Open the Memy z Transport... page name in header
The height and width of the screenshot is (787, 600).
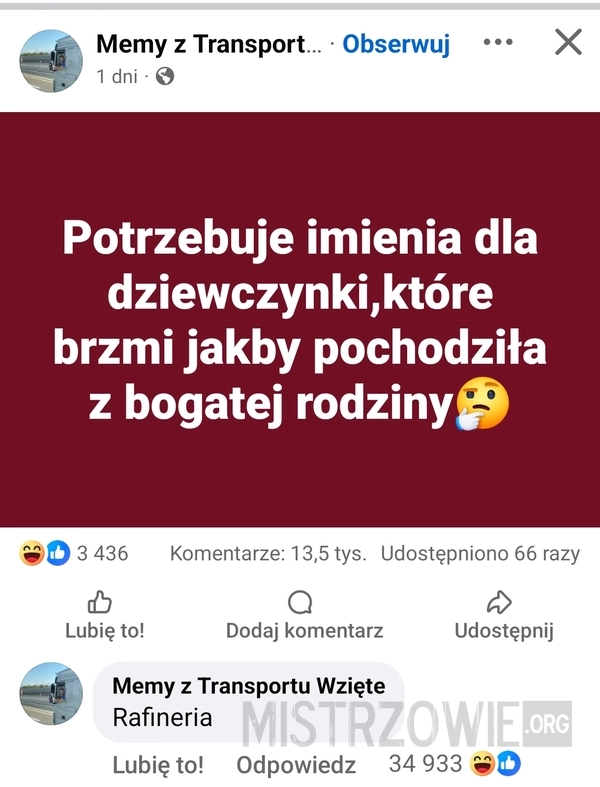pyautogui.click(x=208, y=44)
